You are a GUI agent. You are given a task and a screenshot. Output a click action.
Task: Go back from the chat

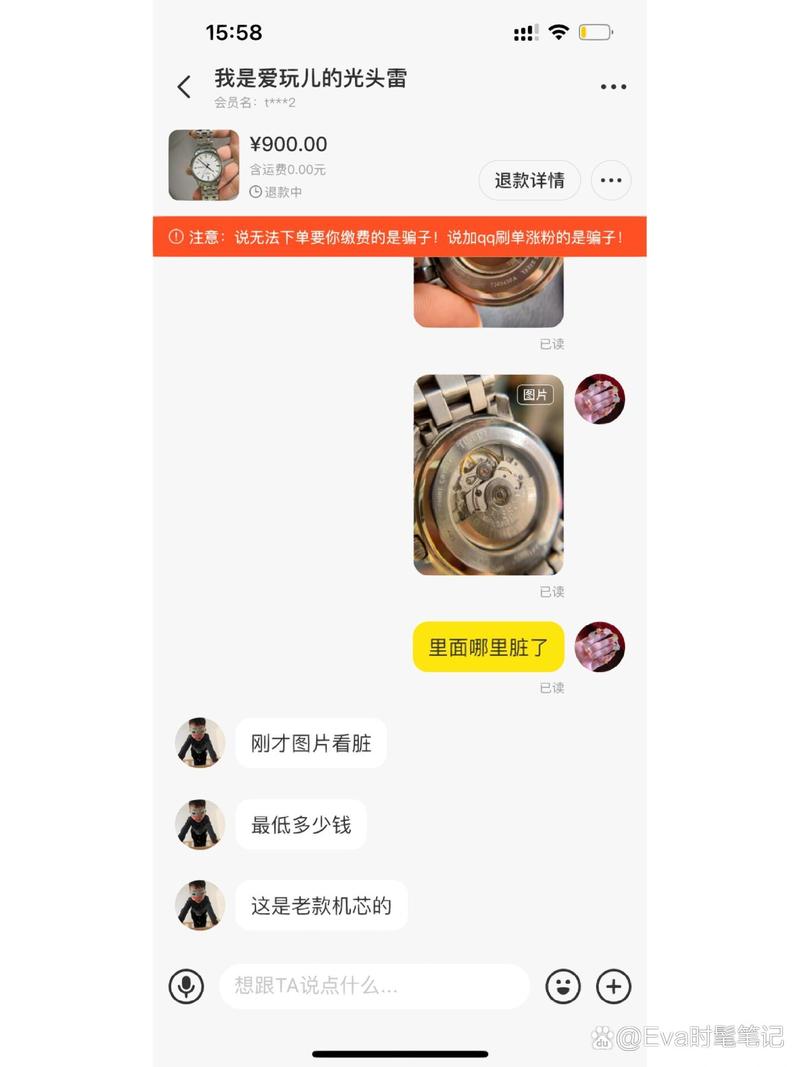click(184, 87)
